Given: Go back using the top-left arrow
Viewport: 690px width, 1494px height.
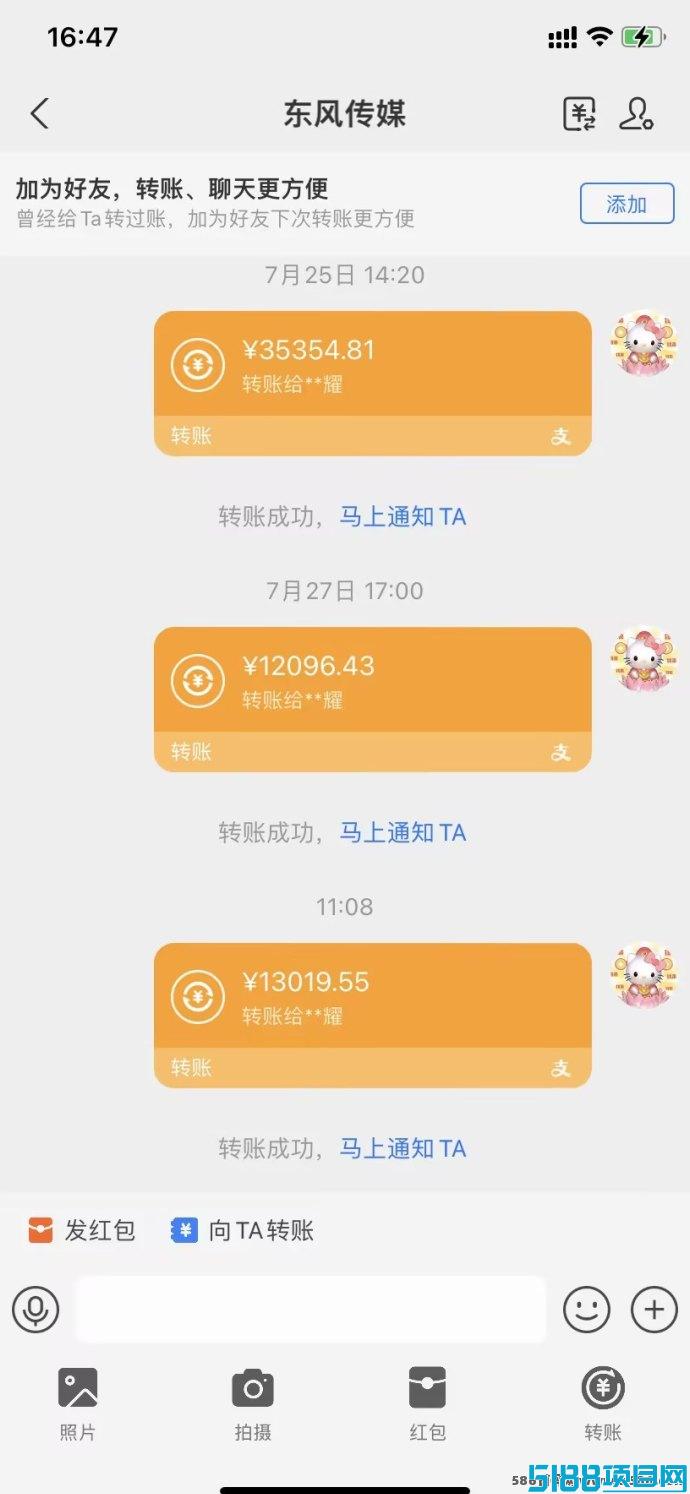Looking at the screenshot, I should point(40,114).
